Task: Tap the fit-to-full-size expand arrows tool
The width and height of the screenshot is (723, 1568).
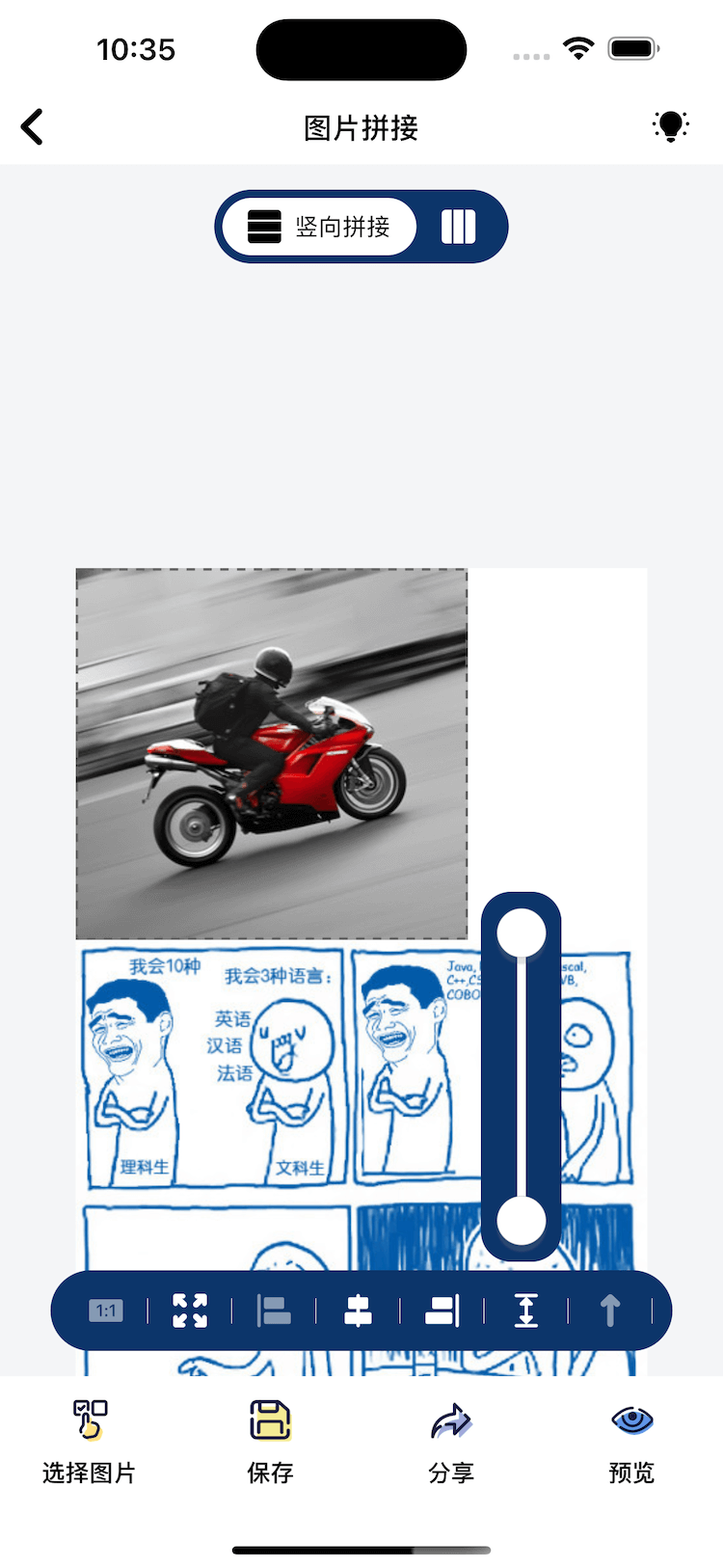Action: tap(190, 1311)
